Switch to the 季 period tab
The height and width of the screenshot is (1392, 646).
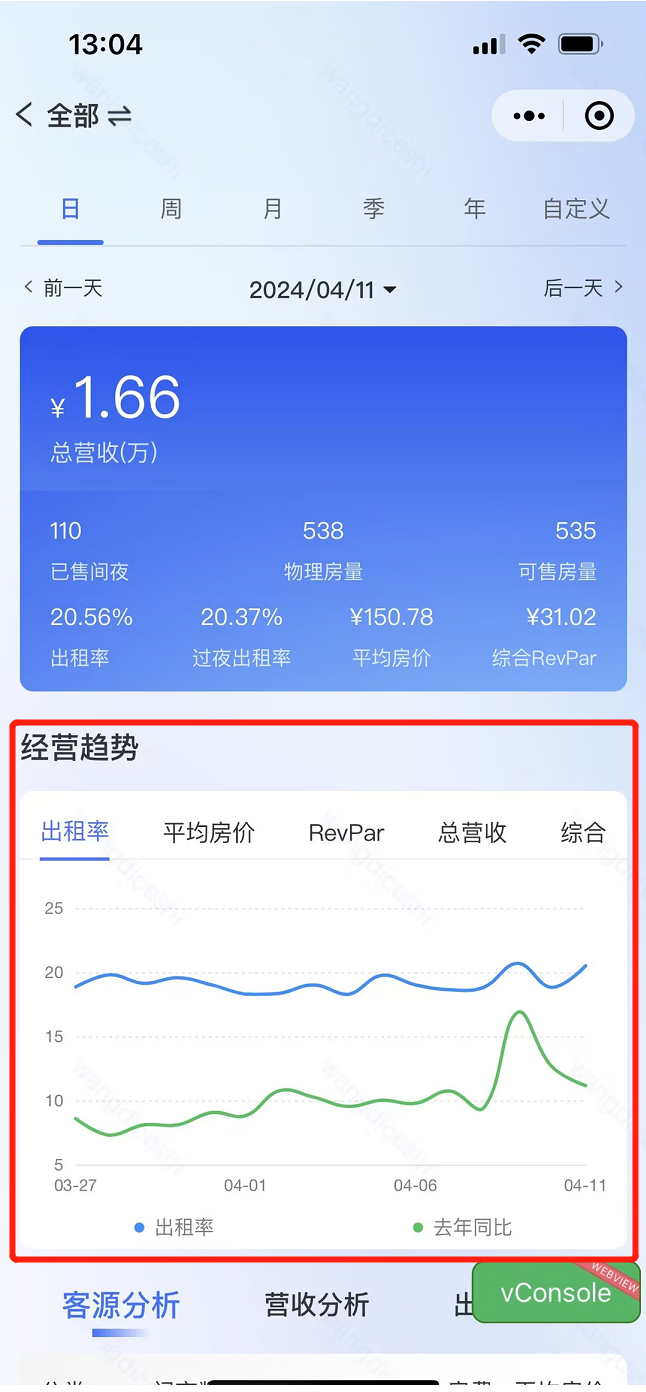click(373, 209)
